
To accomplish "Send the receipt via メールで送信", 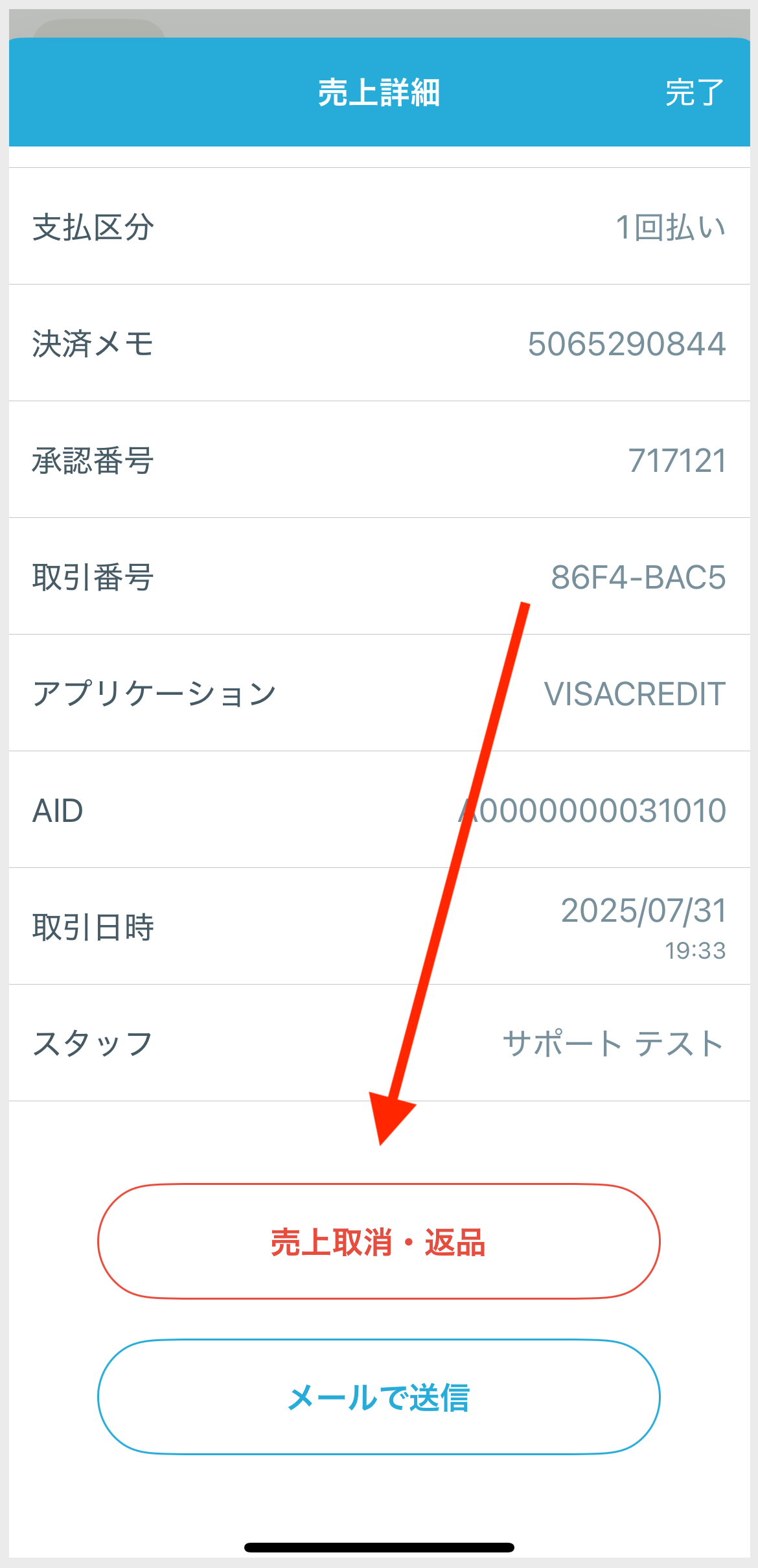I will coord(379,1398).
